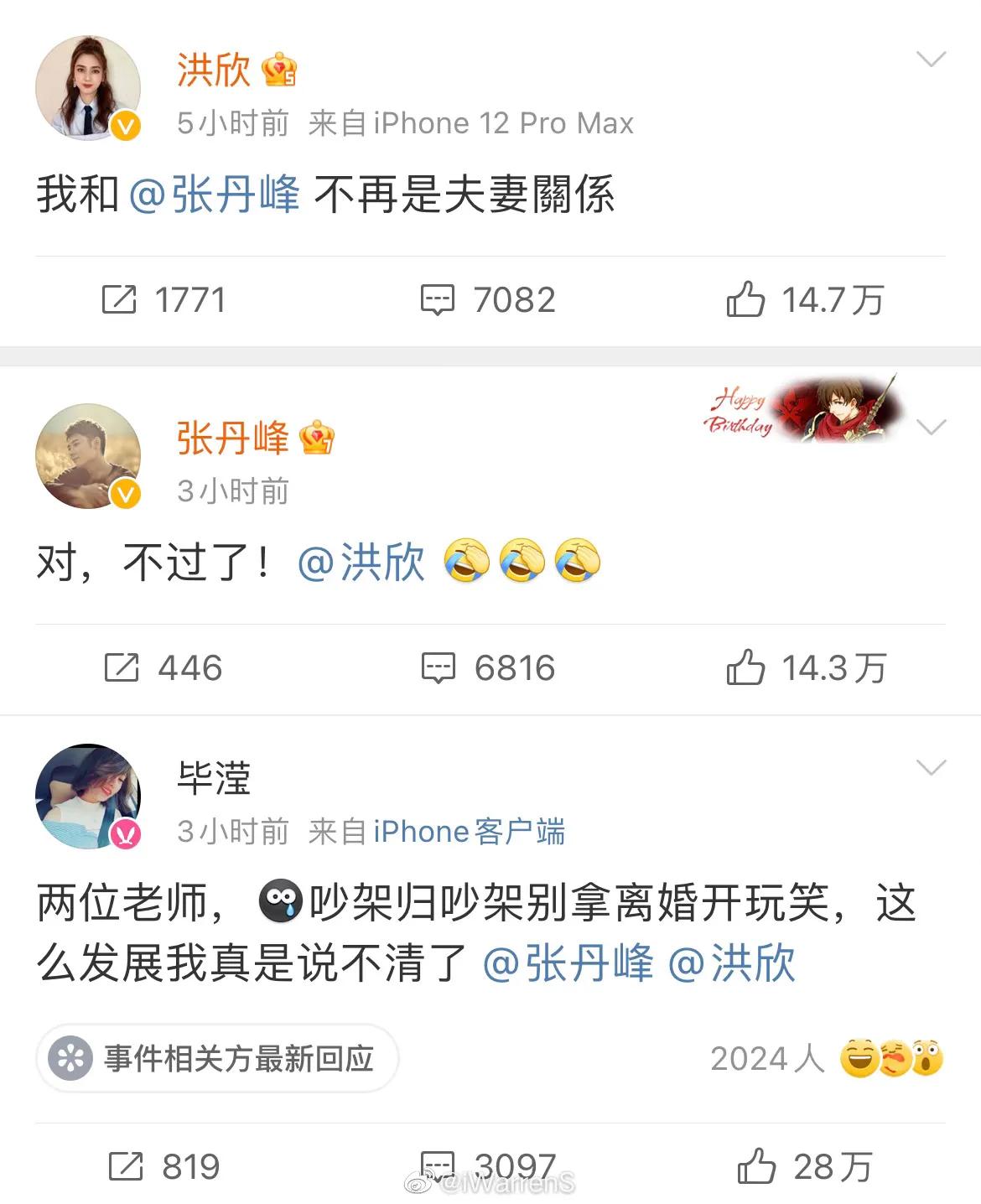This screenshot has width=981, height=1204.
Task: Open the @洪欣 mention in 张丹峰's reply
Action: pyautogui.click(x=362, y=558)
